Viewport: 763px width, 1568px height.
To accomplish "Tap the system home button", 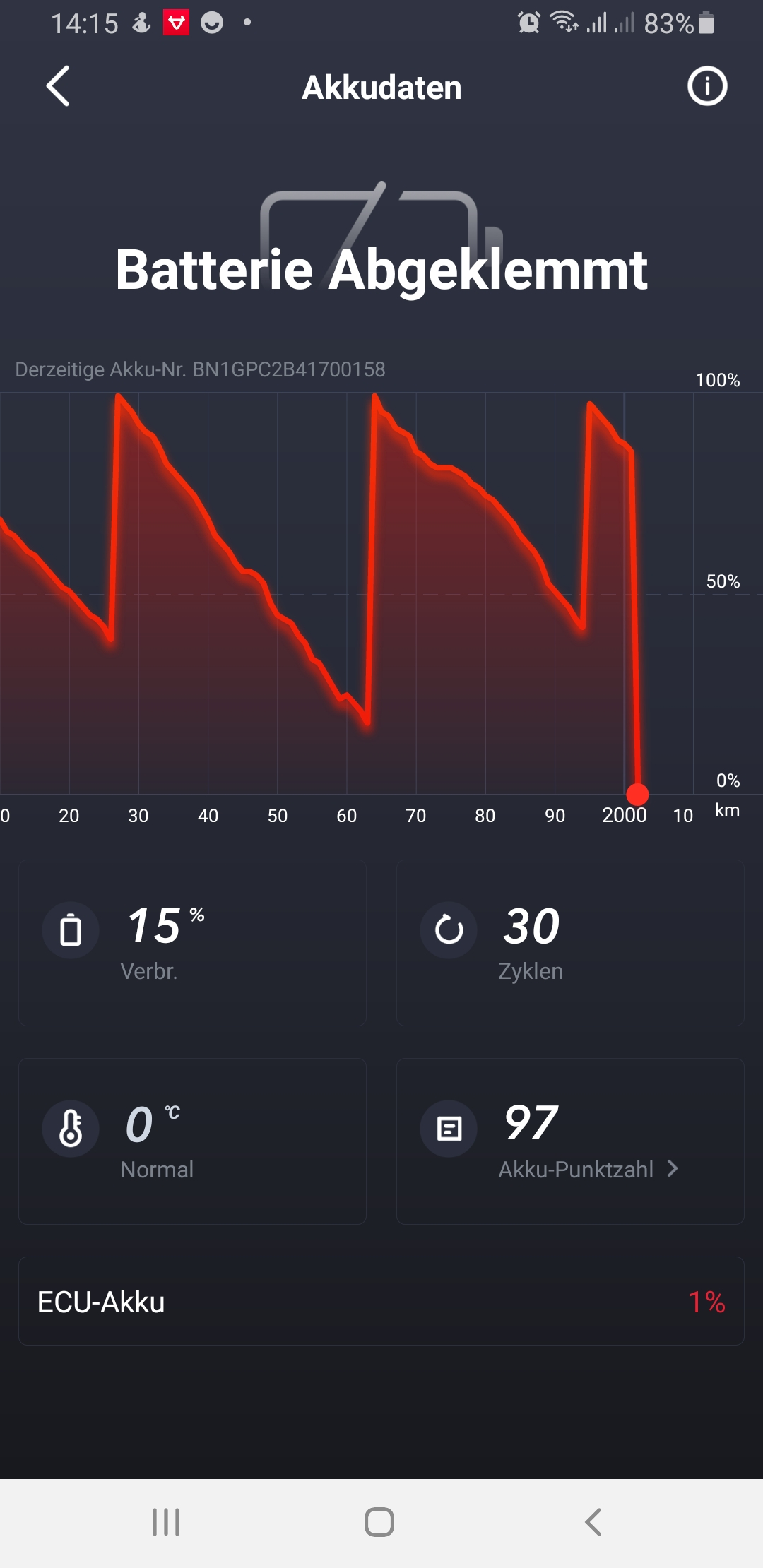I will coord(379,1521).
